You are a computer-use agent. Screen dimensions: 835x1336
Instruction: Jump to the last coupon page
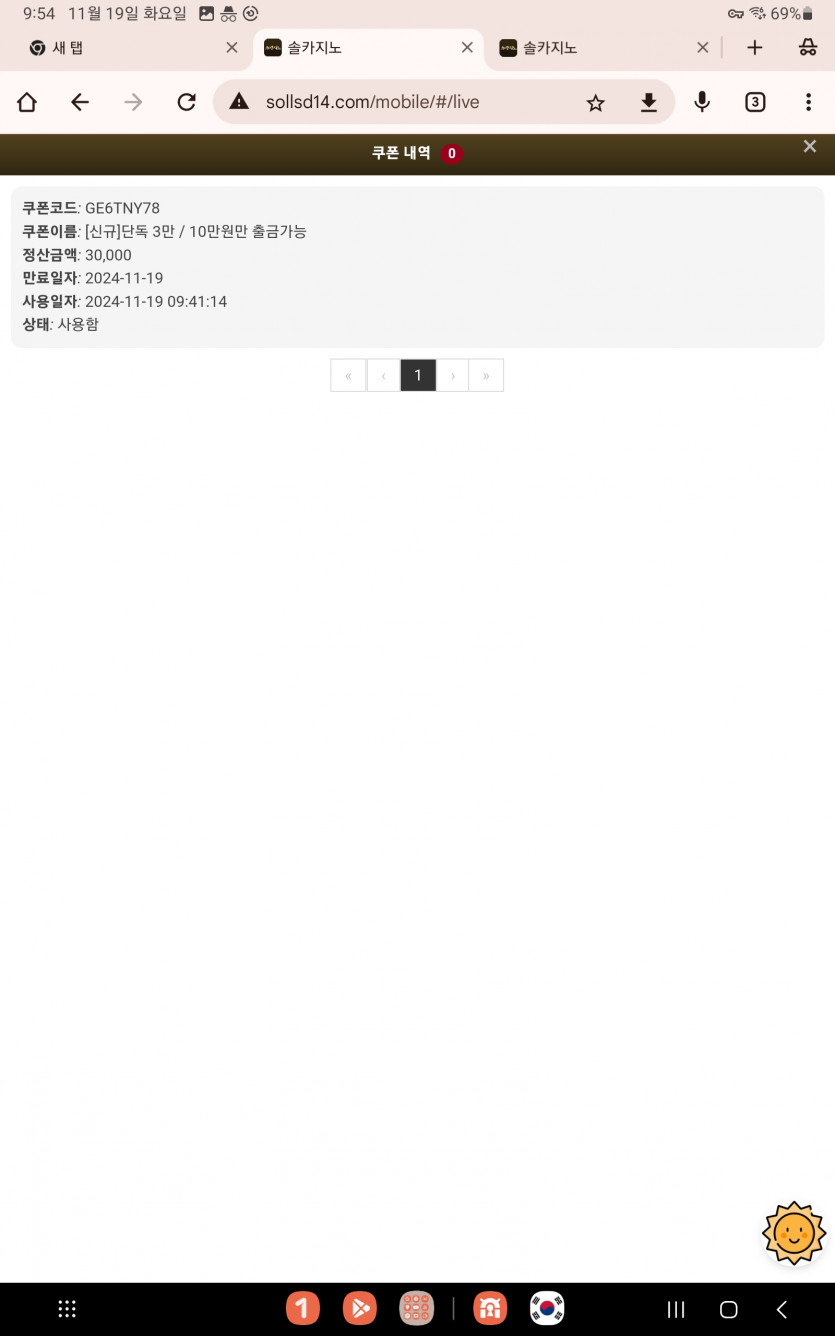(x=486, y=375)
